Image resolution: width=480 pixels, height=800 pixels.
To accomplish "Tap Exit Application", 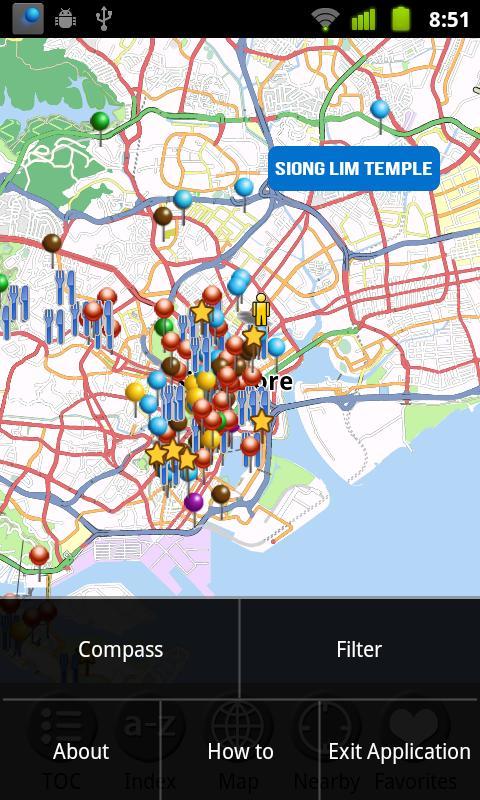I will pyautogui.click(x=400, y=751).
